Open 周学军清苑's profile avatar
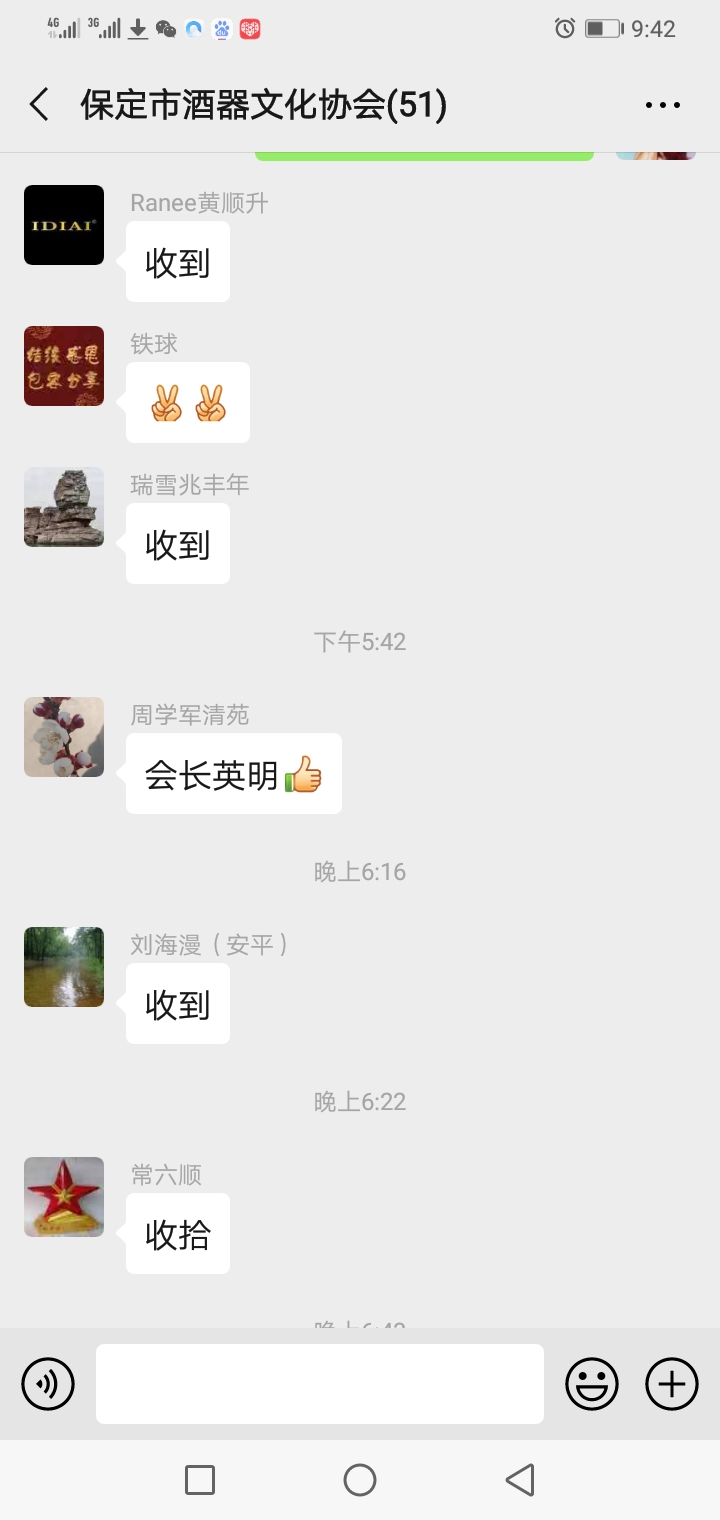Image resolution: width=720 pixels, height=1520 pixels. (64, 737)
